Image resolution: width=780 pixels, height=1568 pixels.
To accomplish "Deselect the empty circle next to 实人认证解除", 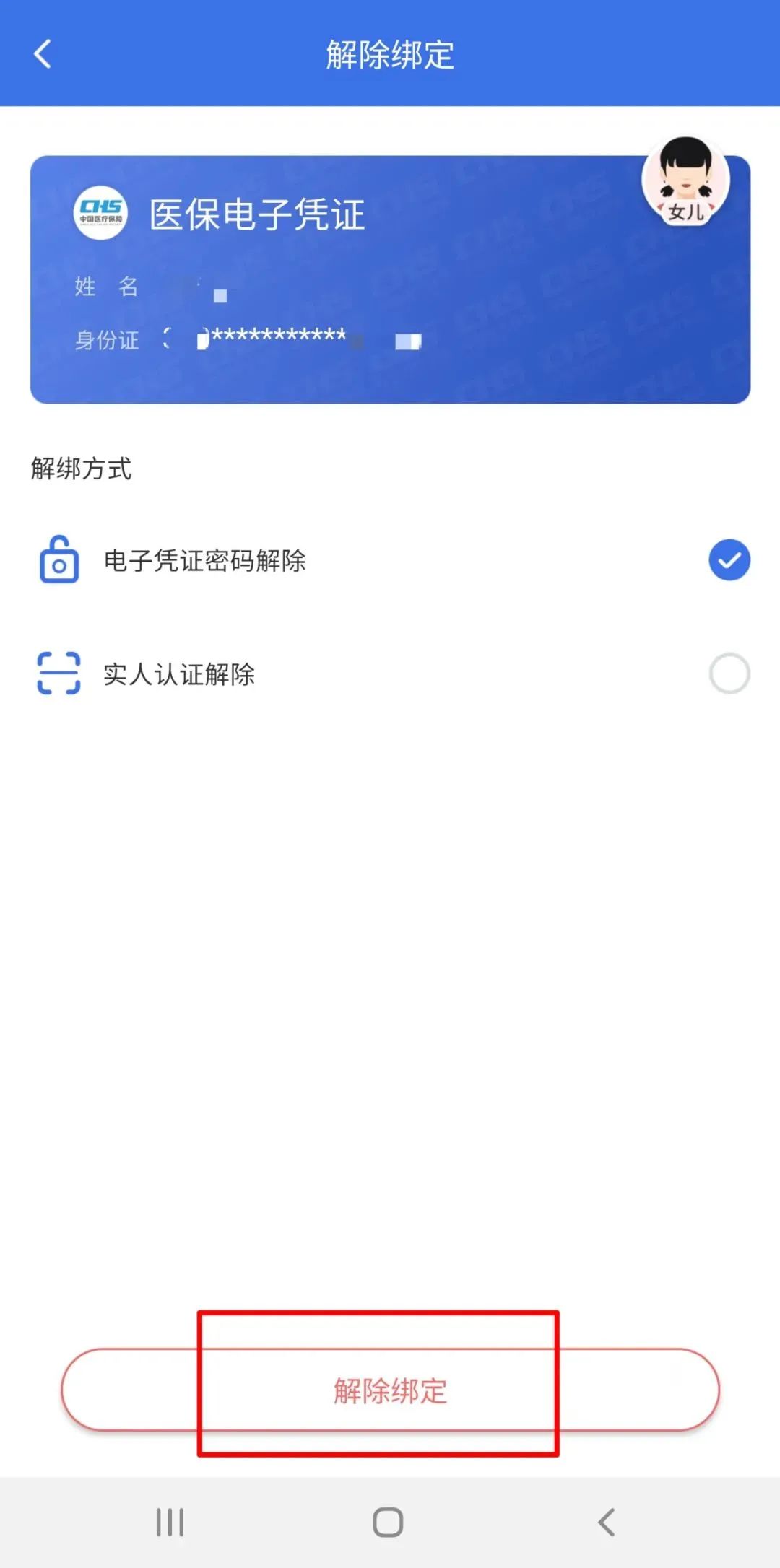I will (730, 673).
